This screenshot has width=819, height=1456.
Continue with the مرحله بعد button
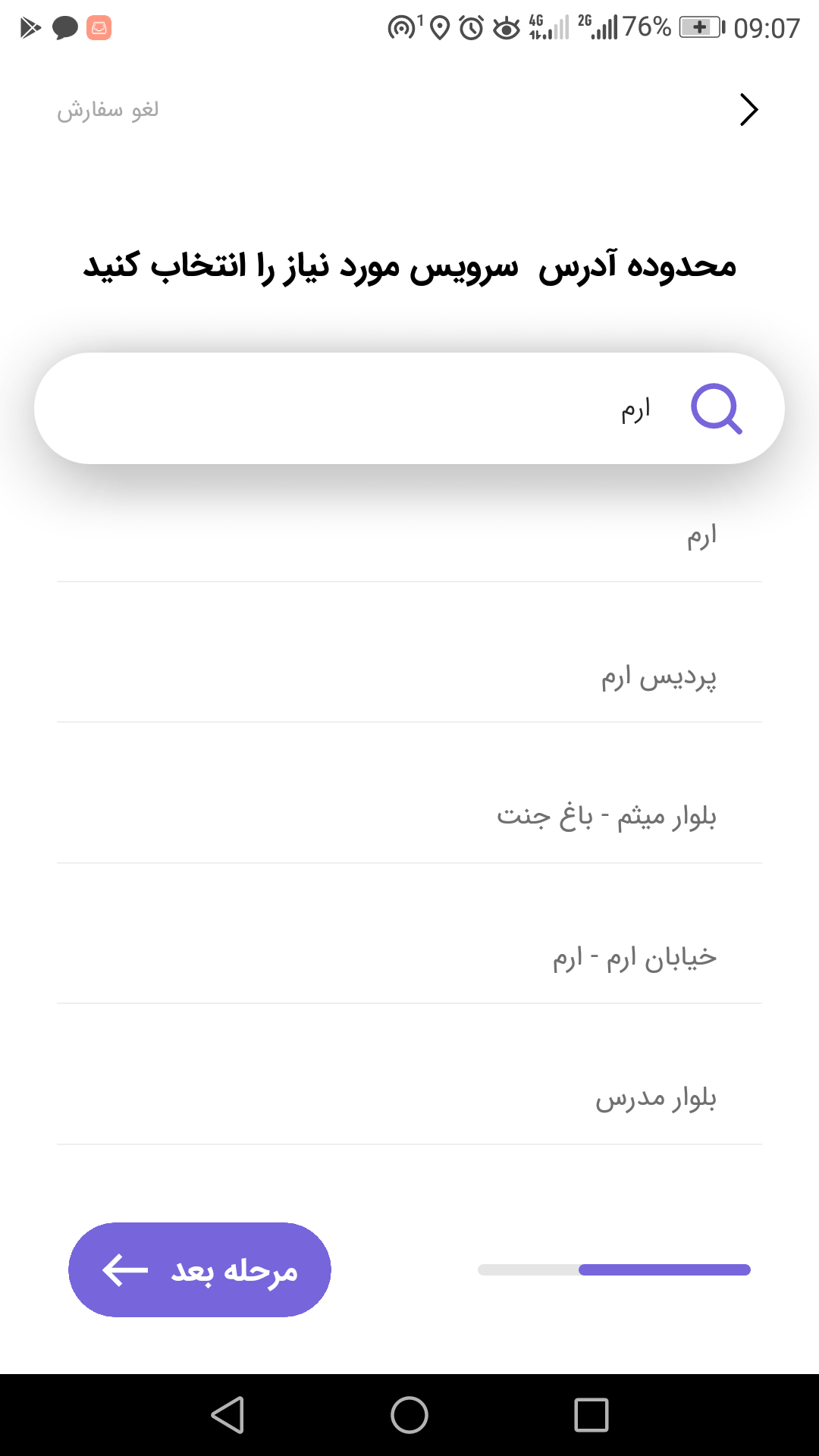199,1269
